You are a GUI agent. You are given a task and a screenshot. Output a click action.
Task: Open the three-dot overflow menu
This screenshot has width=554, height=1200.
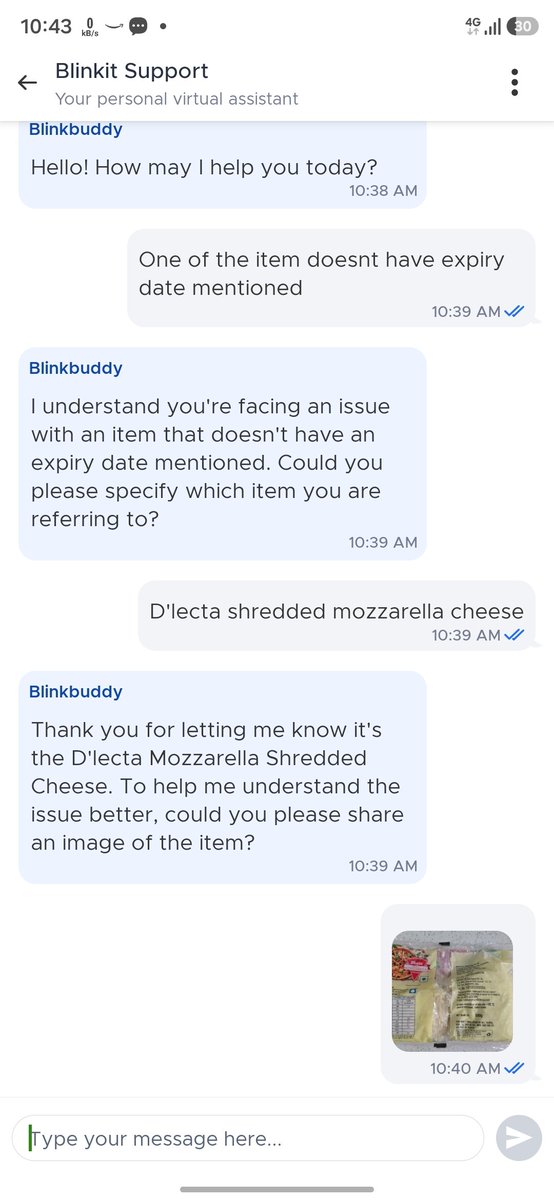[x=514, y=83]
